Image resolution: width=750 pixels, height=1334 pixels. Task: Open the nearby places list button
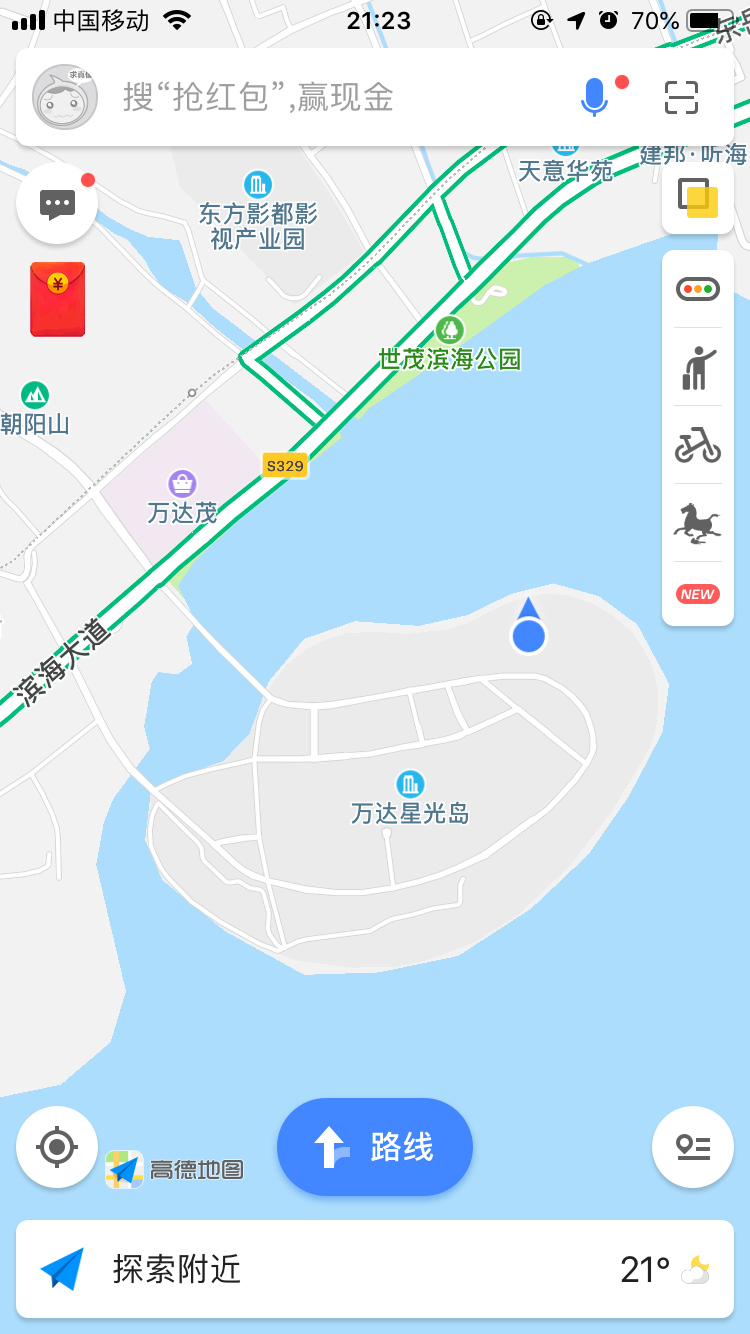pos(693,1147)
